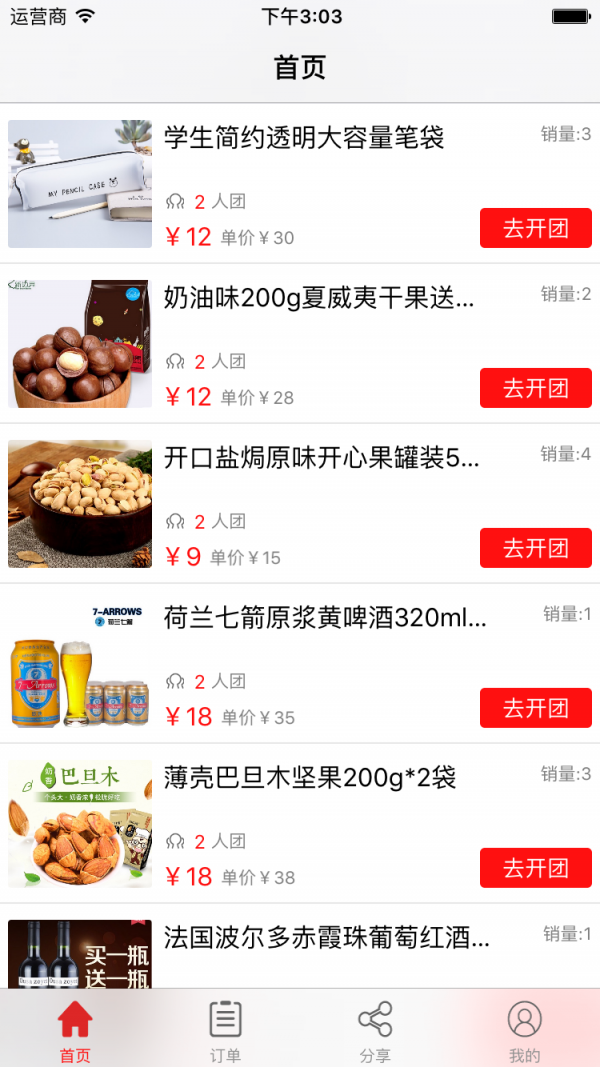This screenshot has height=1067, width=600.
Task: Start group buy for 荷兰七箭原浆黄啤酒
Action: coord(535,708)
